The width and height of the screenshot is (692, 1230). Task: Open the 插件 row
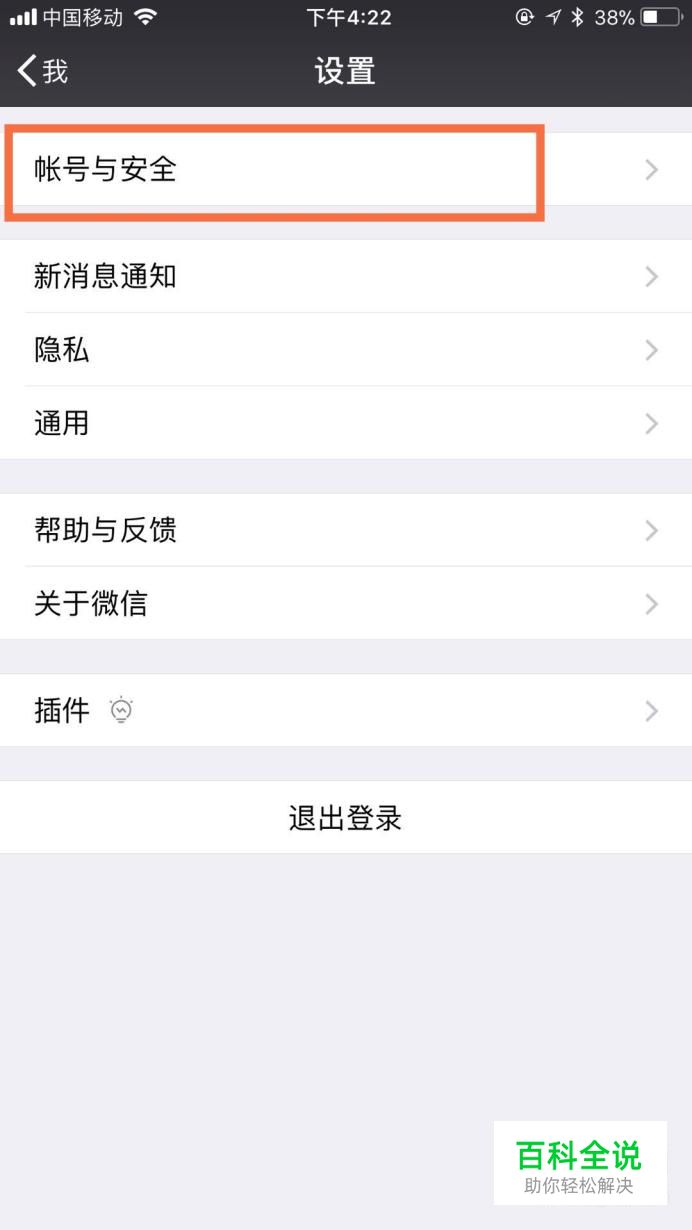(346, 711)
